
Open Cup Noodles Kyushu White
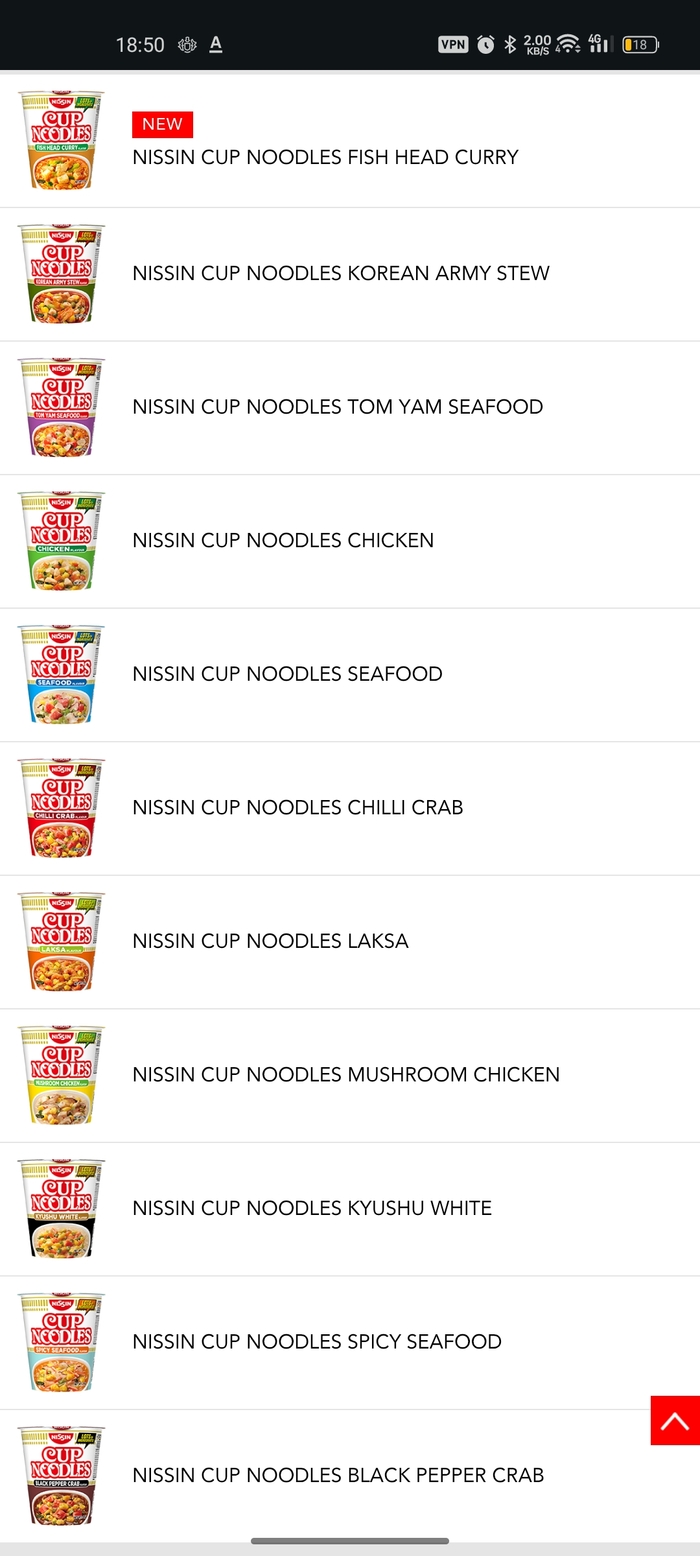(x=311, y=1208)
